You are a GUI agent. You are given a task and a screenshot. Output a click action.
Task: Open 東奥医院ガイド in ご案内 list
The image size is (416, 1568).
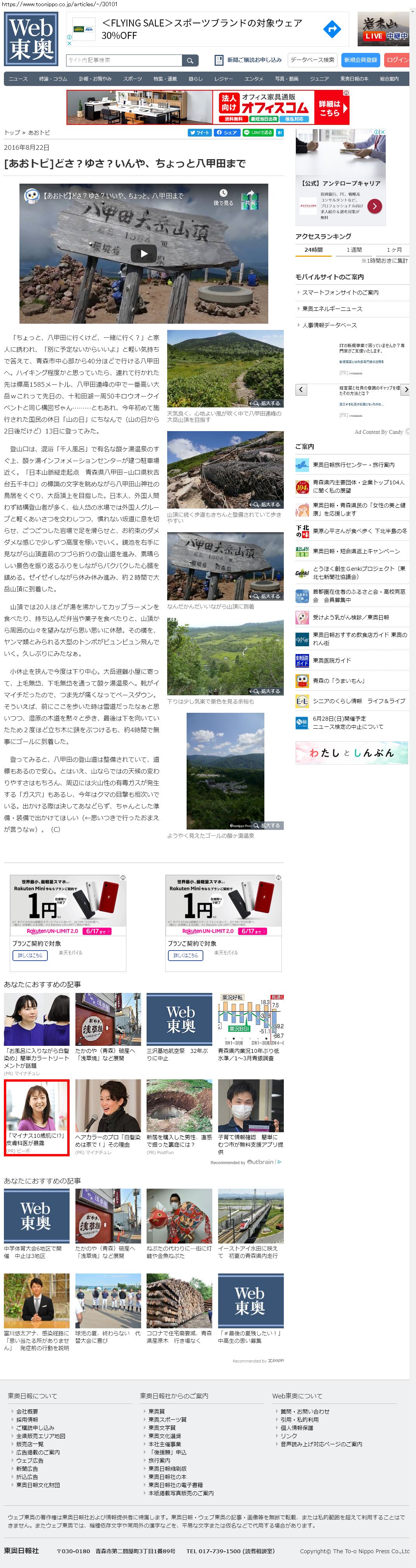(x=332, y=660)
